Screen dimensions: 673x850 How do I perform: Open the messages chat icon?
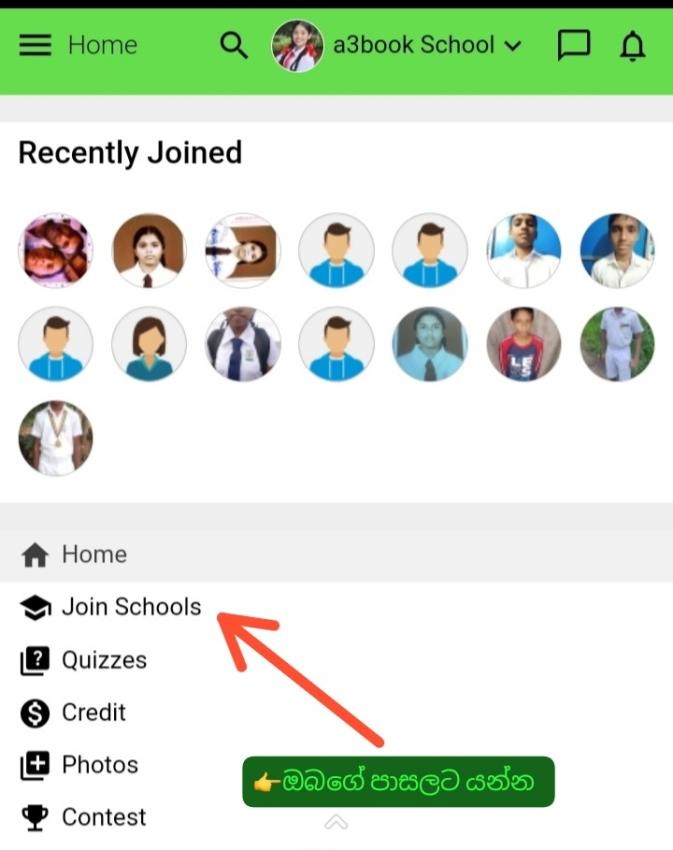point(573,45)
